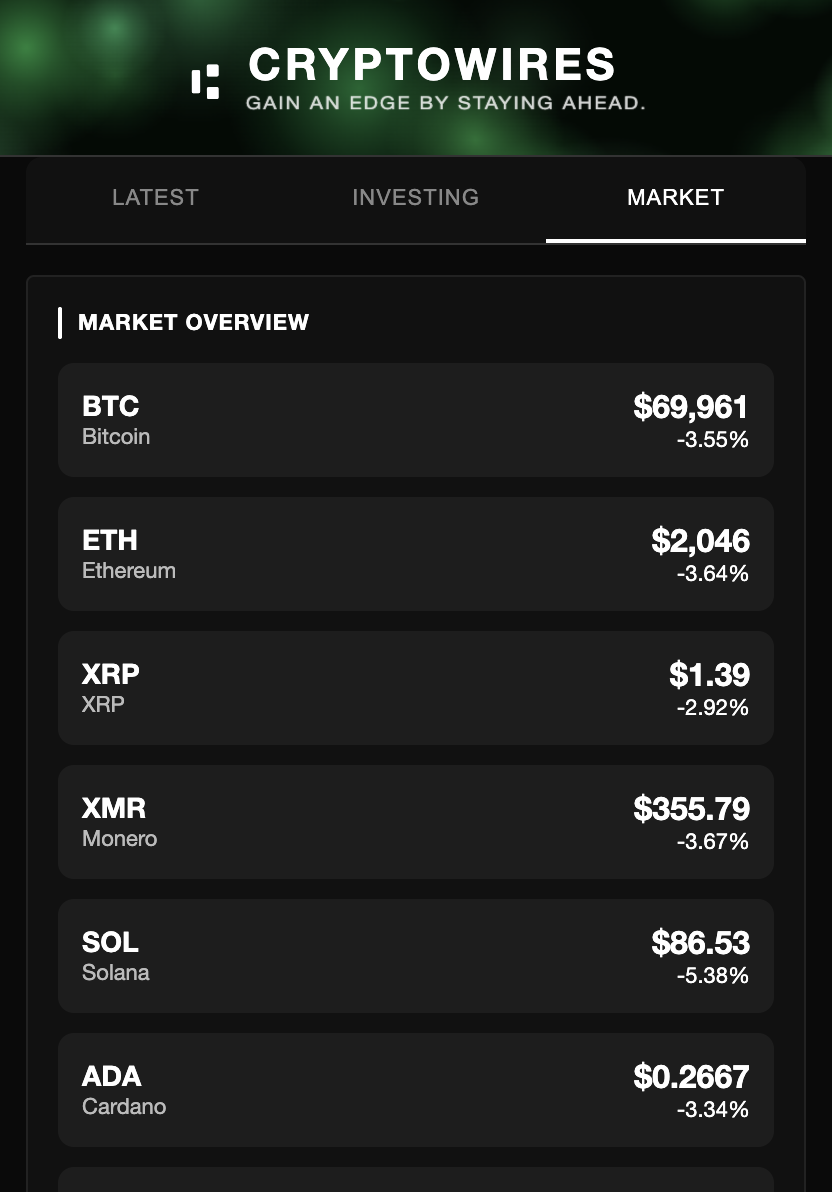Select the SOL Solana row
This screenshot has width=832, height=1192.
click(x=416, y=955)
